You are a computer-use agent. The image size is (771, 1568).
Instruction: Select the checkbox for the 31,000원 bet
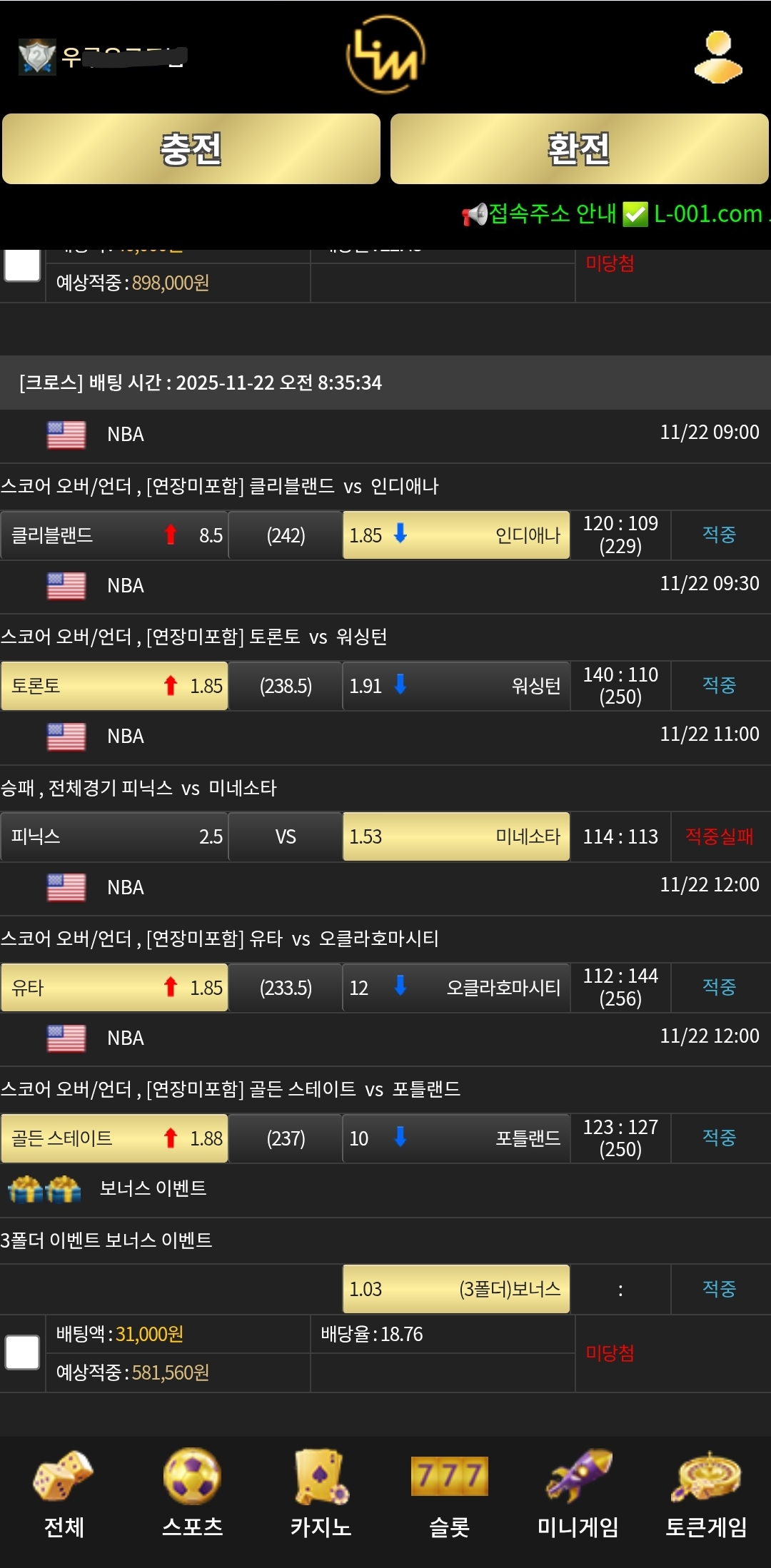(22, 1352)
